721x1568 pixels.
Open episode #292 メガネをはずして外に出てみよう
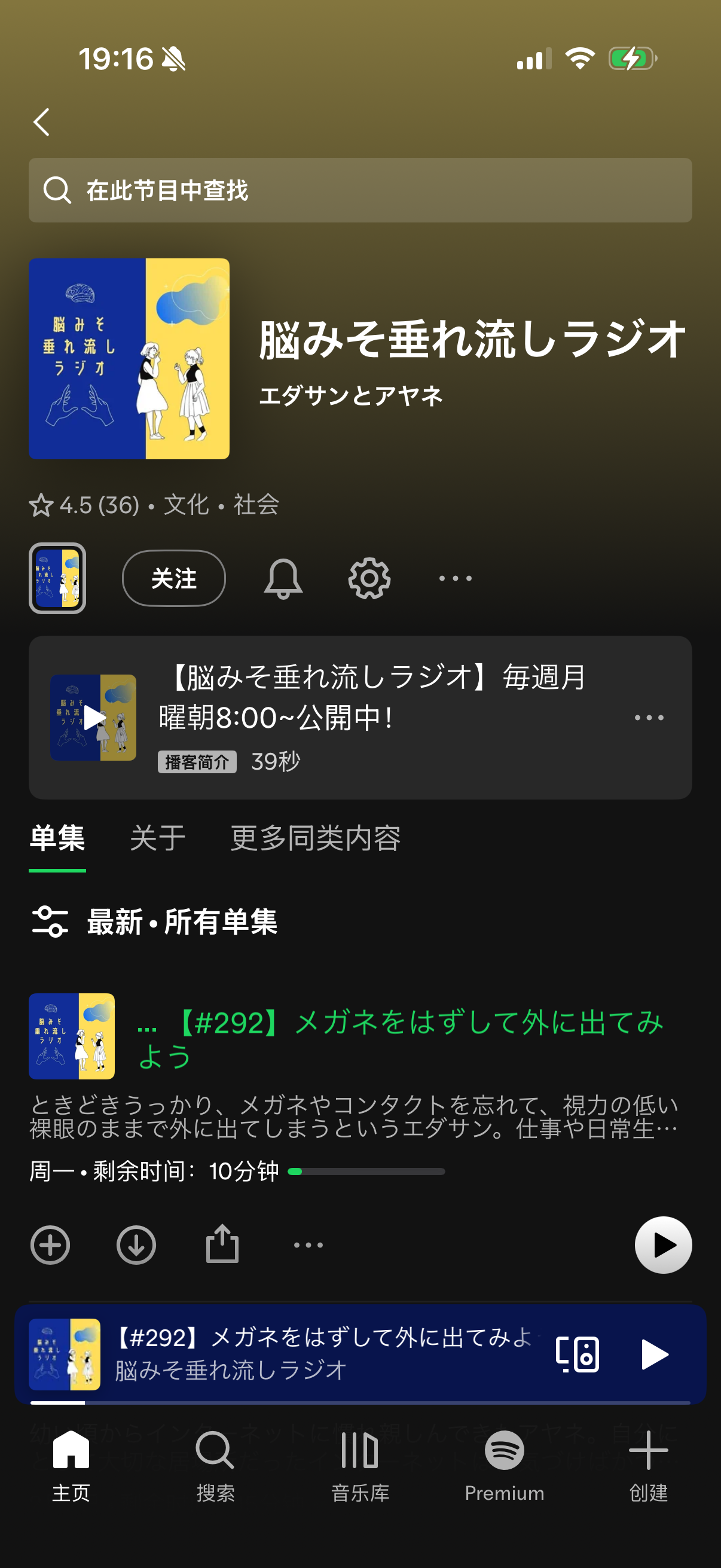(x=400, y=1038)
